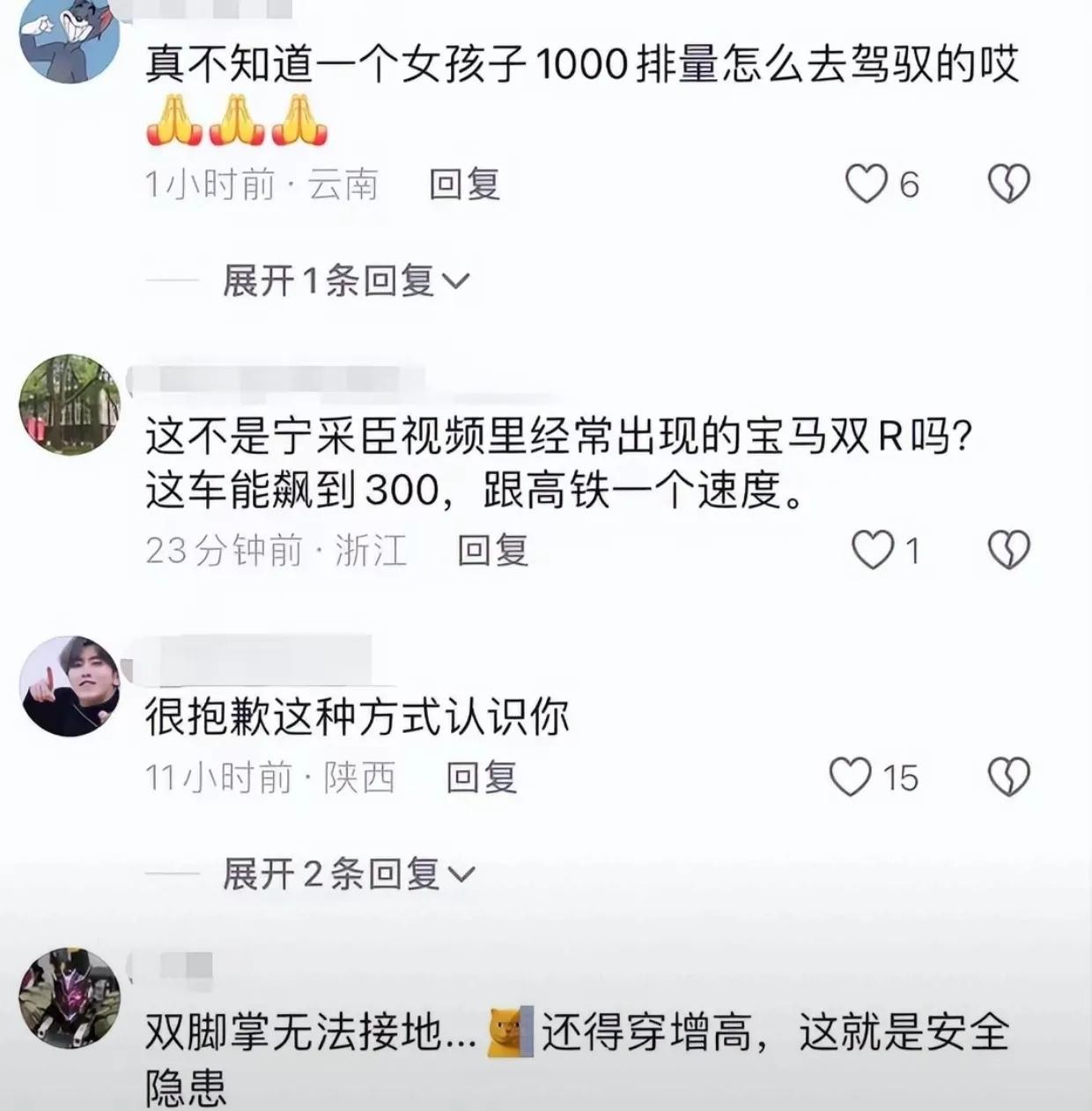Dislike the Yunnan comment about 1000 排量
This screenshot has width=1092, height=1111.
point(1008,184)
